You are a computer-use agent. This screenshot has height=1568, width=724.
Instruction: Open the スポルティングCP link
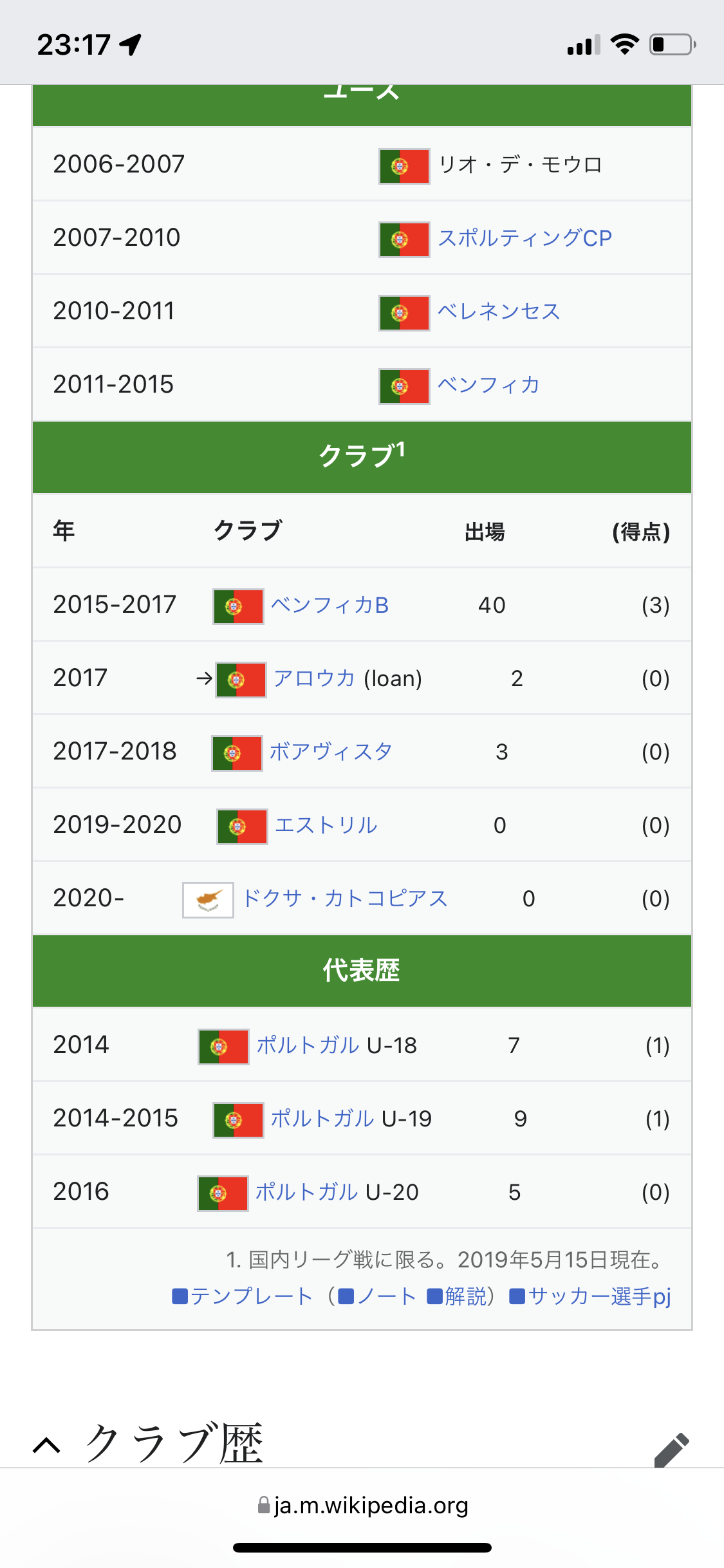click(x=524, y=238)
